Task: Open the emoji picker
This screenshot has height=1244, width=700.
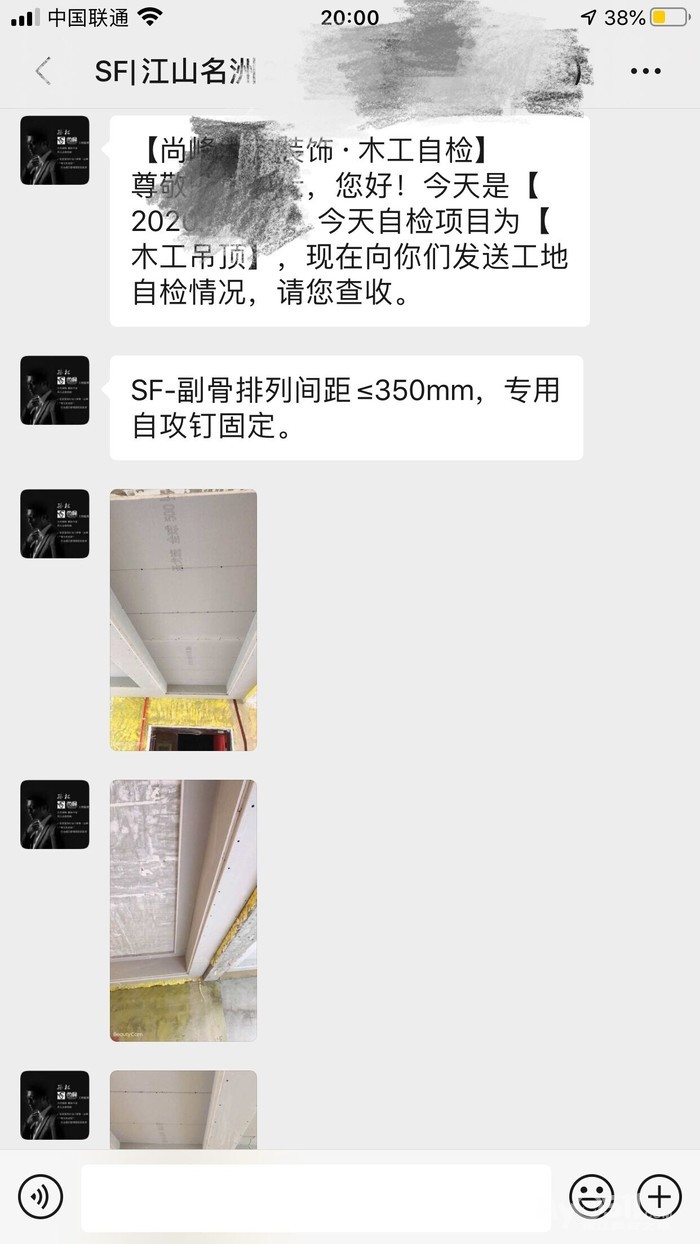Action: click(x=591, y=1196)
